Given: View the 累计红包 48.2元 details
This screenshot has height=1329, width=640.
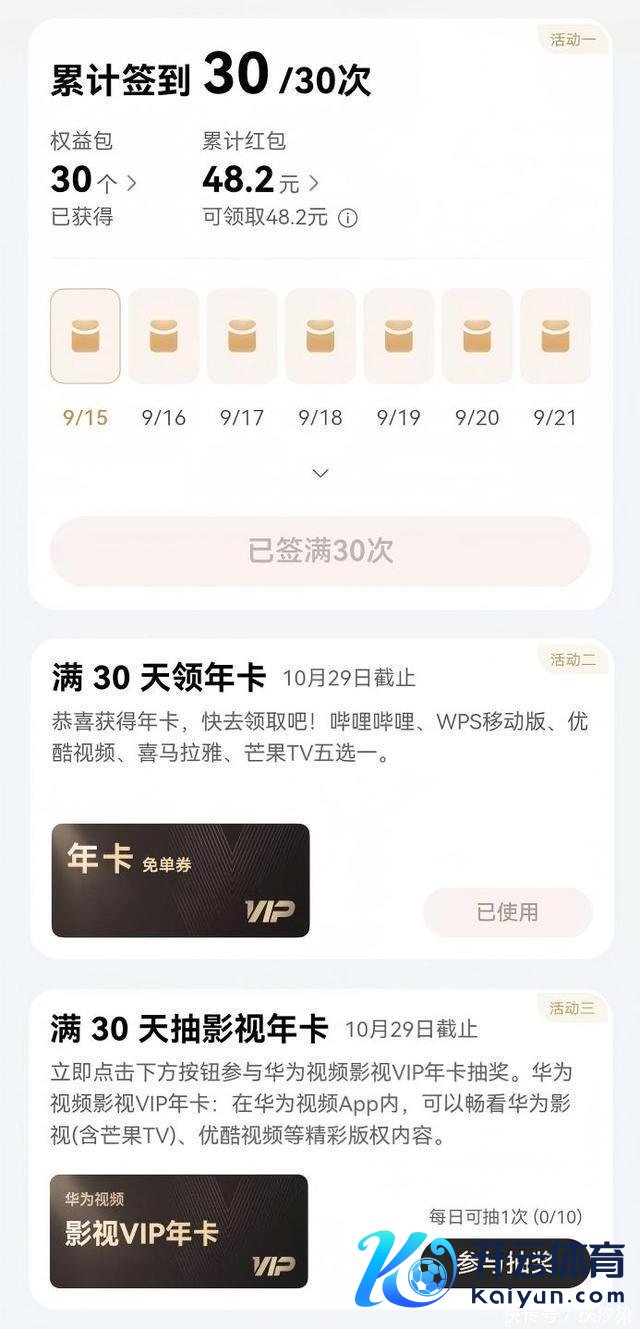Looking at the screenshot, I should click(260, 182).
